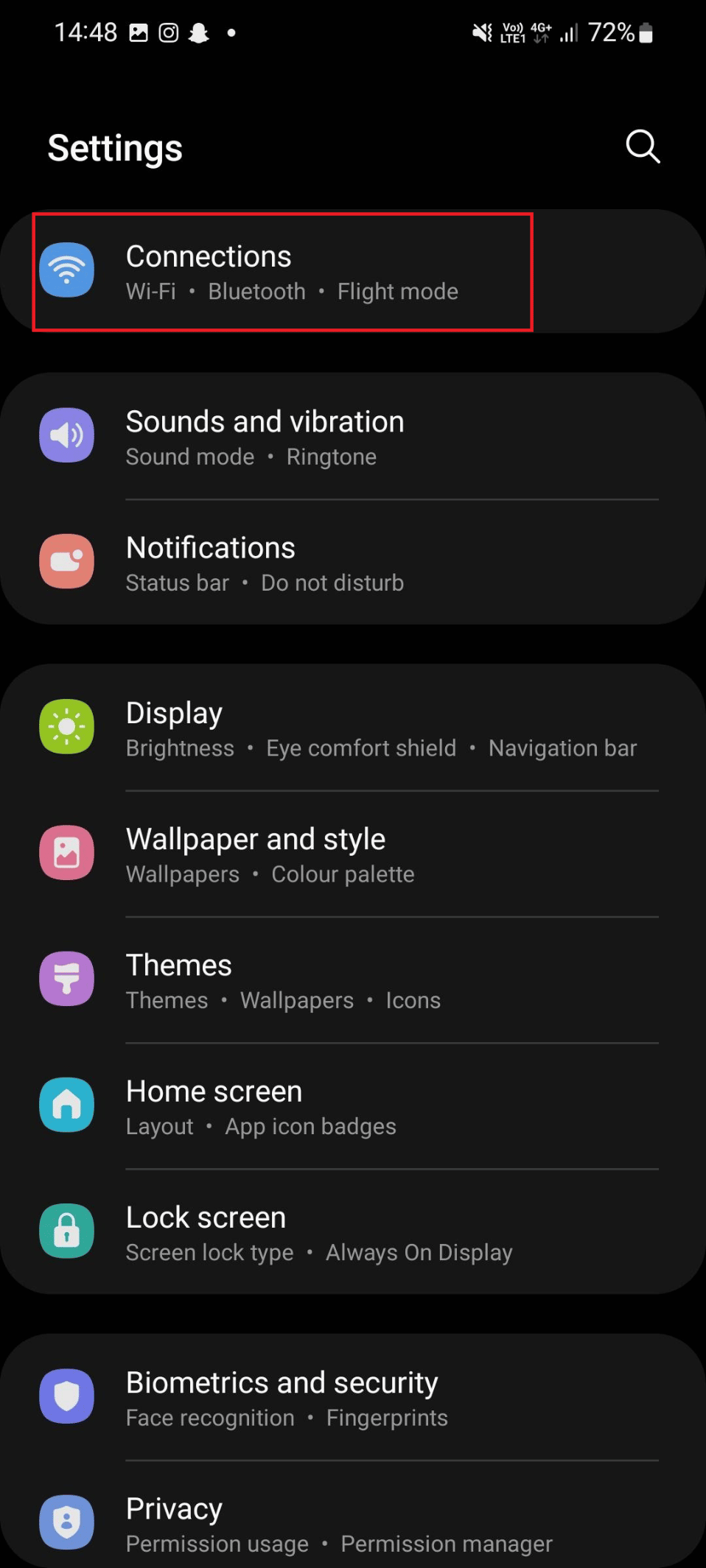Open Lock screen settings

(x=352, y=1233)
